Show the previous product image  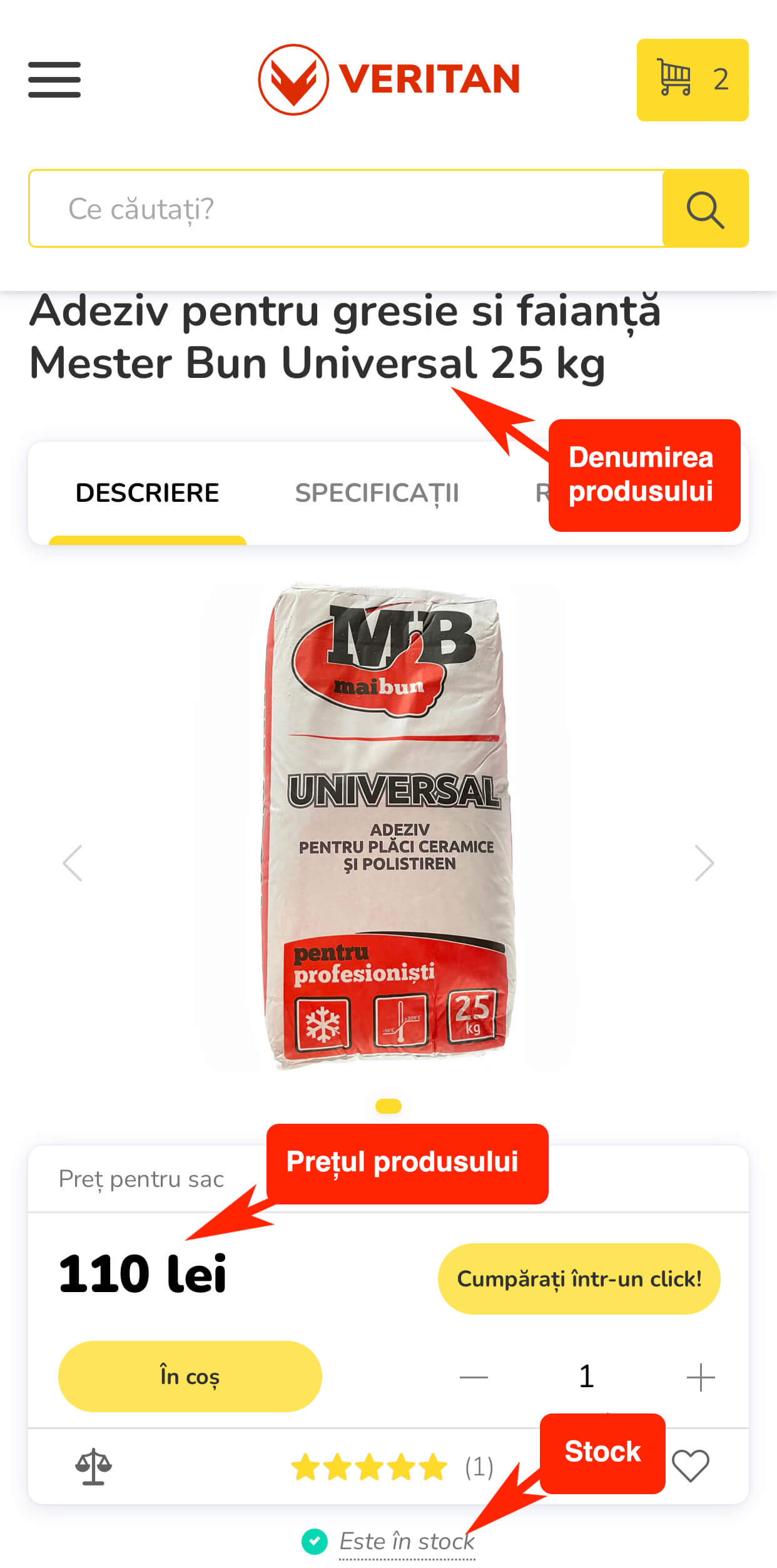tap(73, 863)
